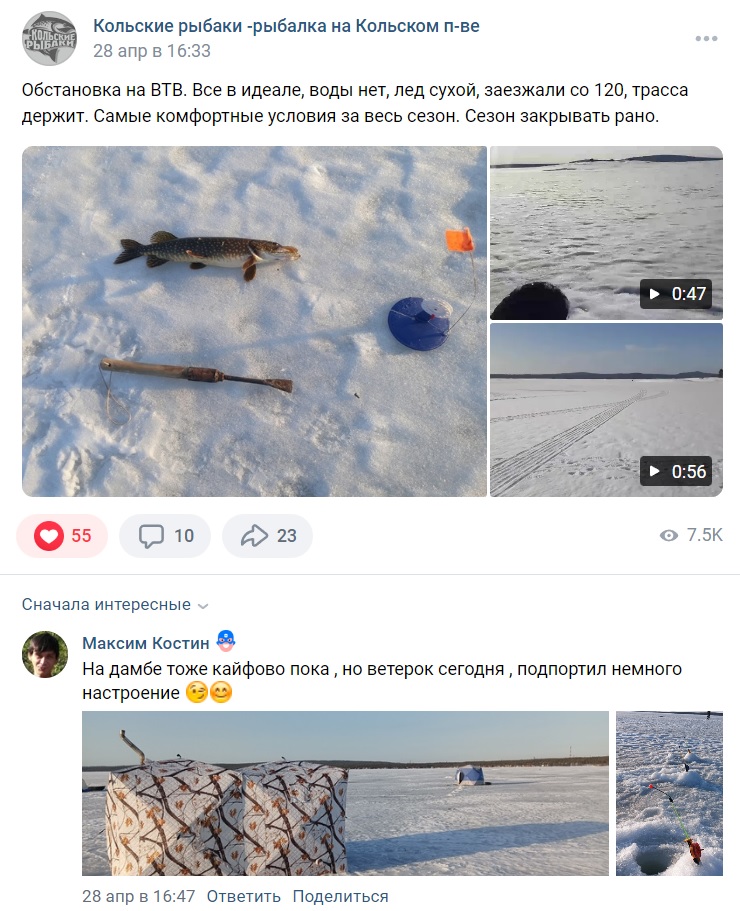The height and width of the screenshot is (911, 740).
Task: Tap Максим Костин's avatar picture
Action: 45,654
